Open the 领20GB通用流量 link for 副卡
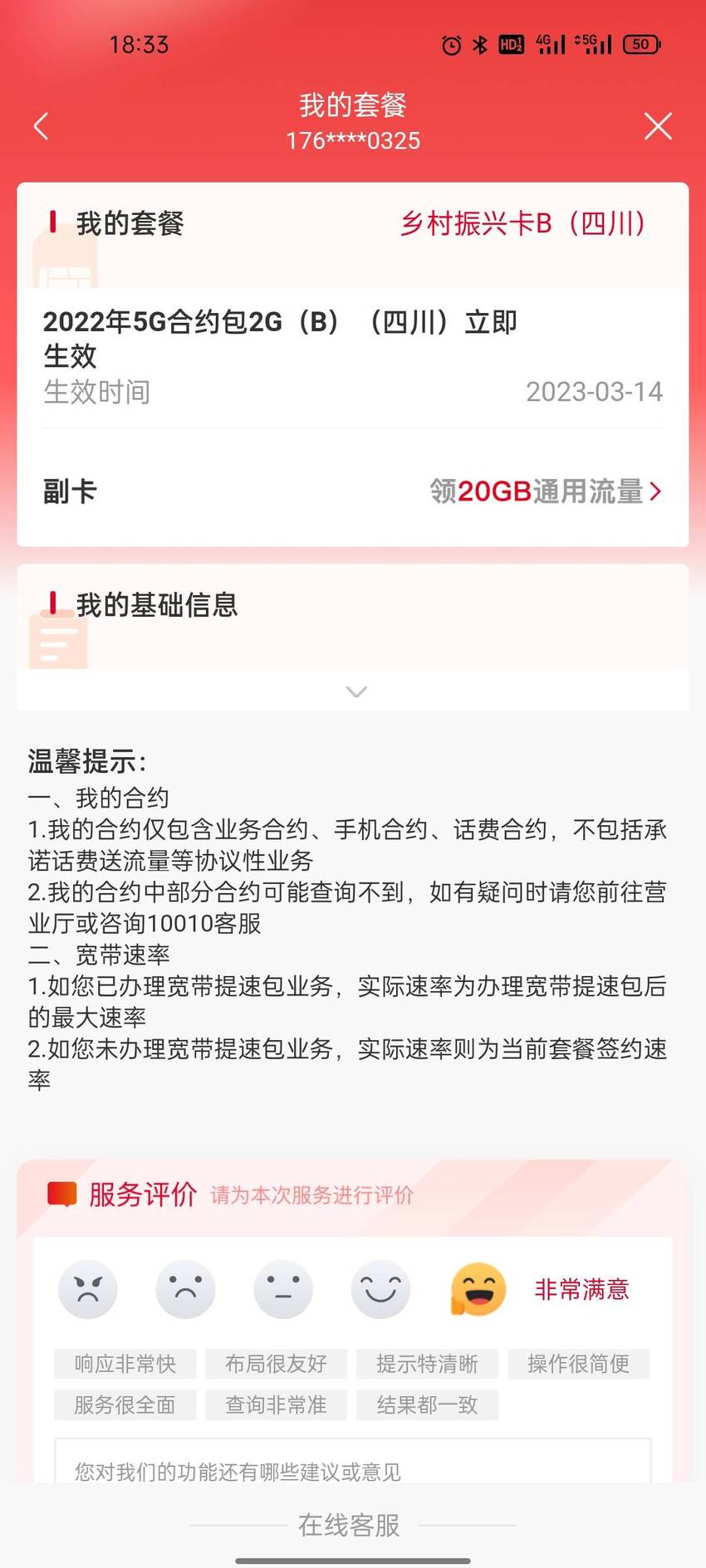706x1568 pixels. (546, 491)
